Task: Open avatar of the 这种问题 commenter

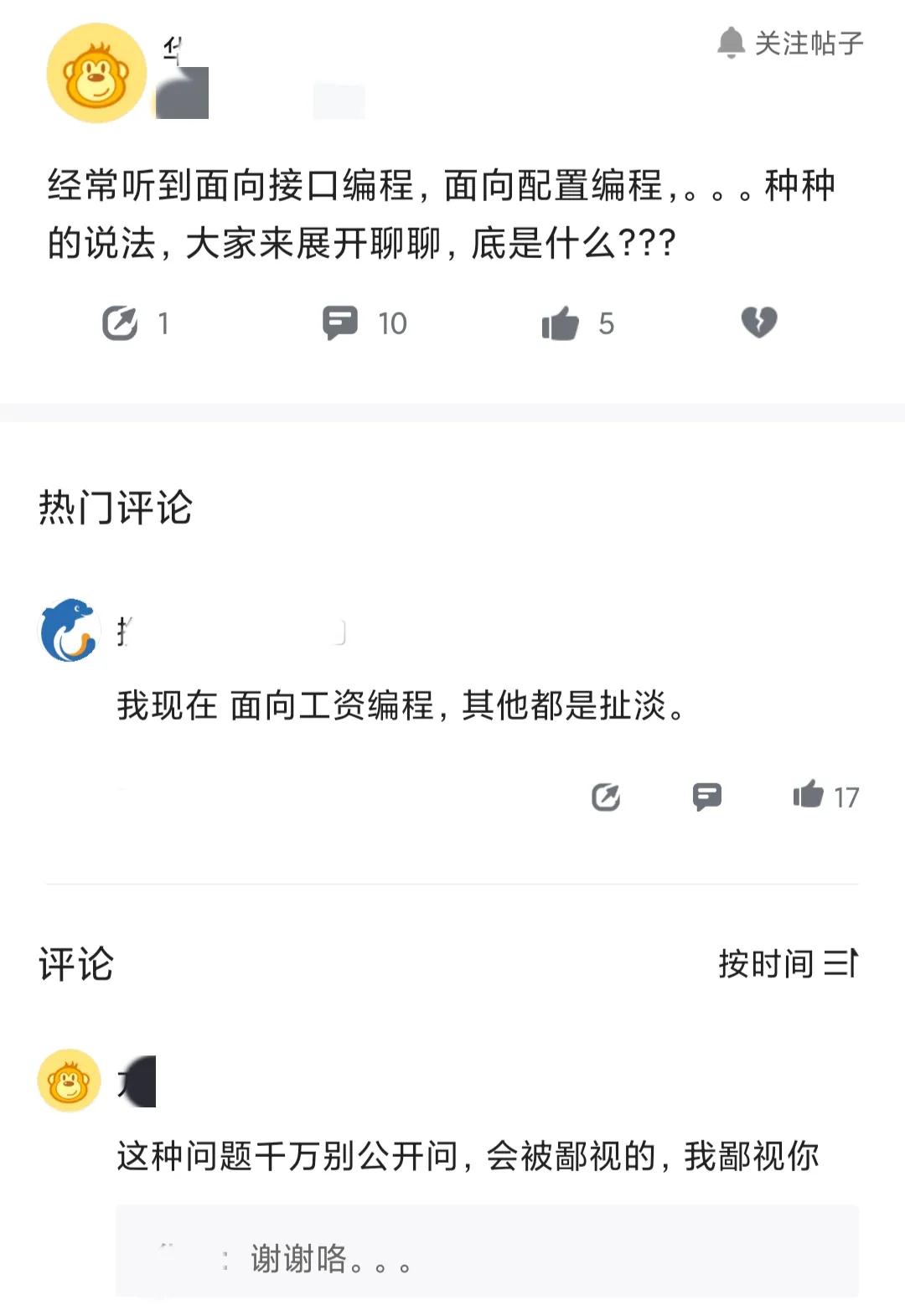Action: (x=70, y=1081)
